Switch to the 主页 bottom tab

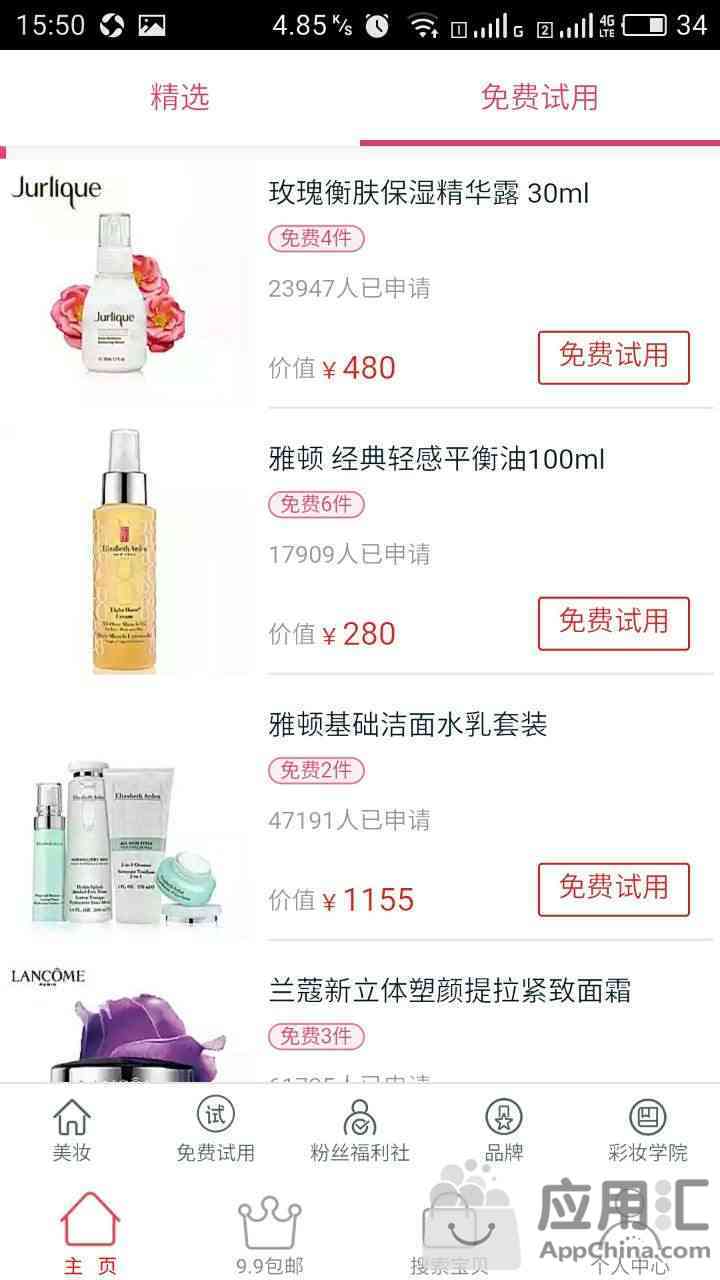pyautogui.click(x=90, y=1234)
